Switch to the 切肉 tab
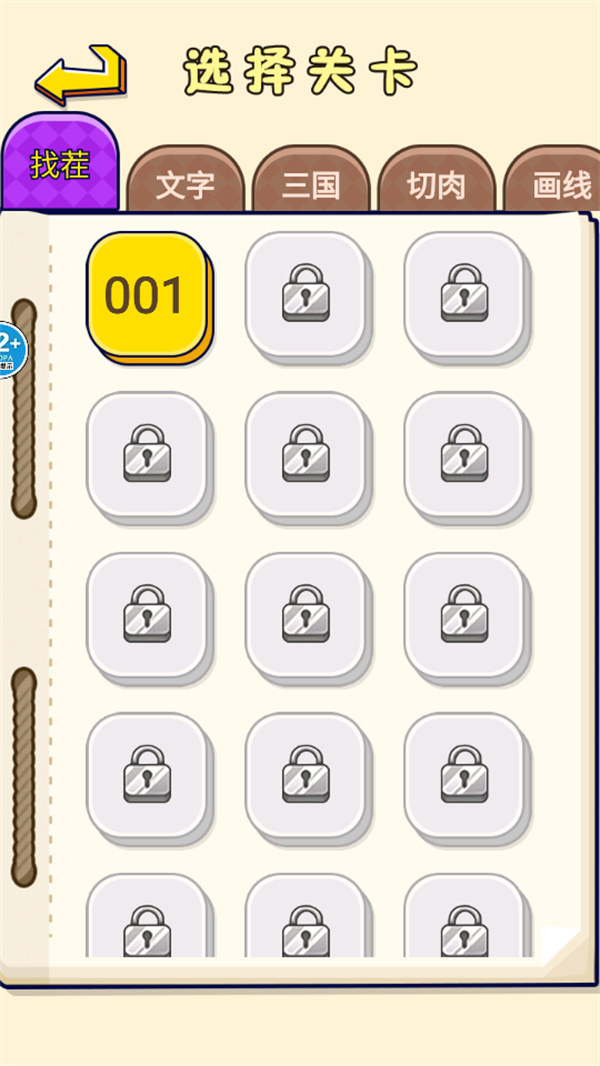Image resolution: width=600 pixels, height=1066 pixels. point(437,185)
